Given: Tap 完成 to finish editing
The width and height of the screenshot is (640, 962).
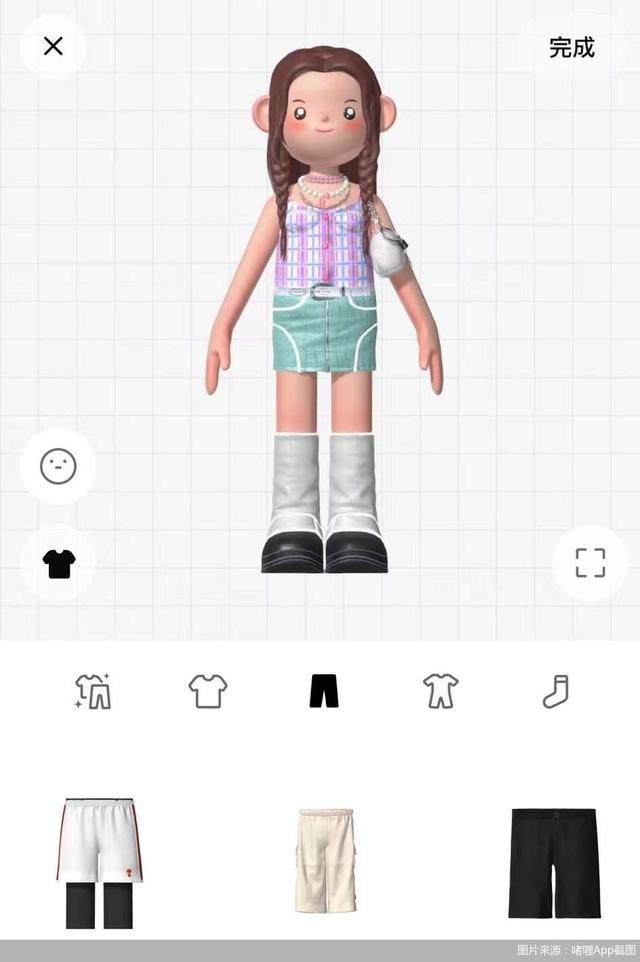Looking at the screenshot, I should pyautogui.click(x=571, y=47).
